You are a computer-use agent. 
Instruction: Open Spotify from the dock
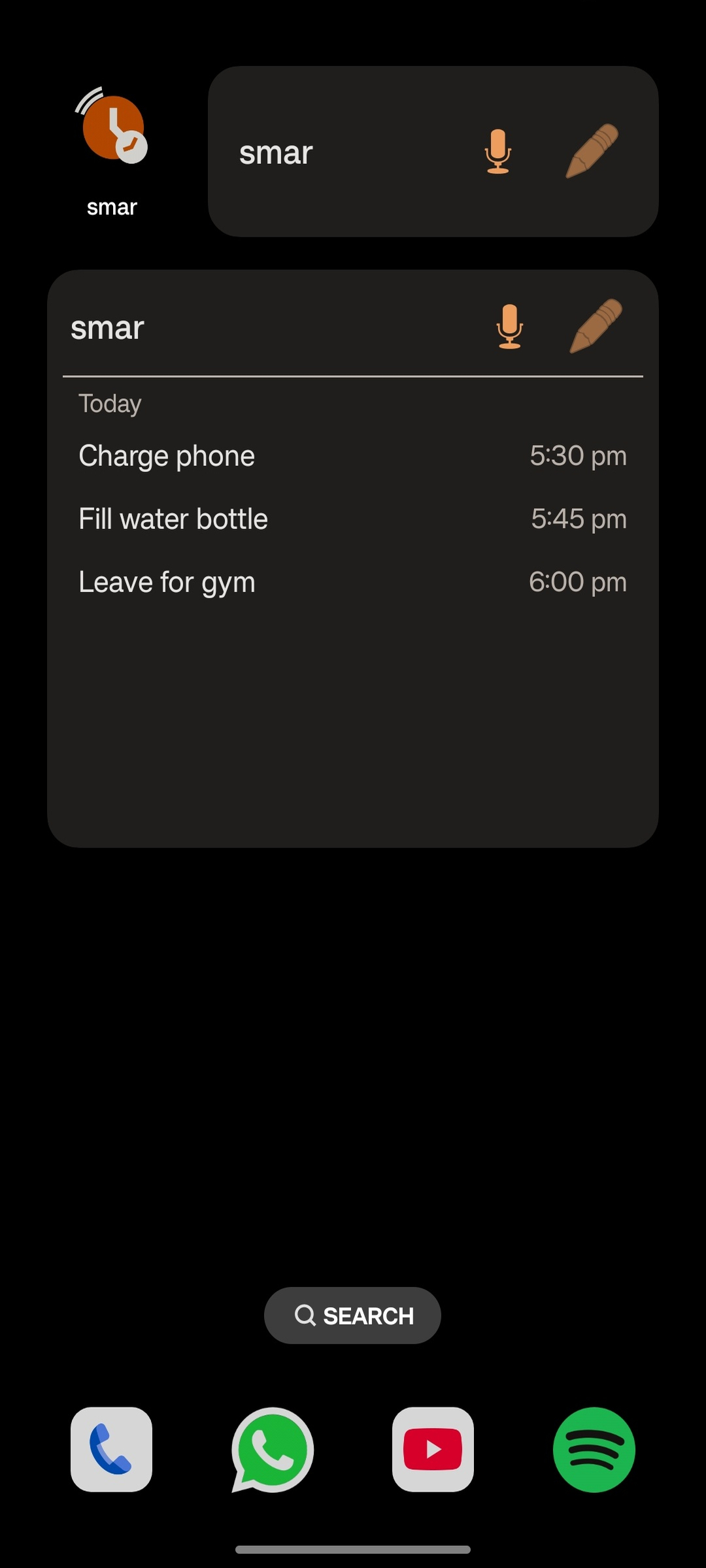pyautogui.click(x=594, y=1449)
